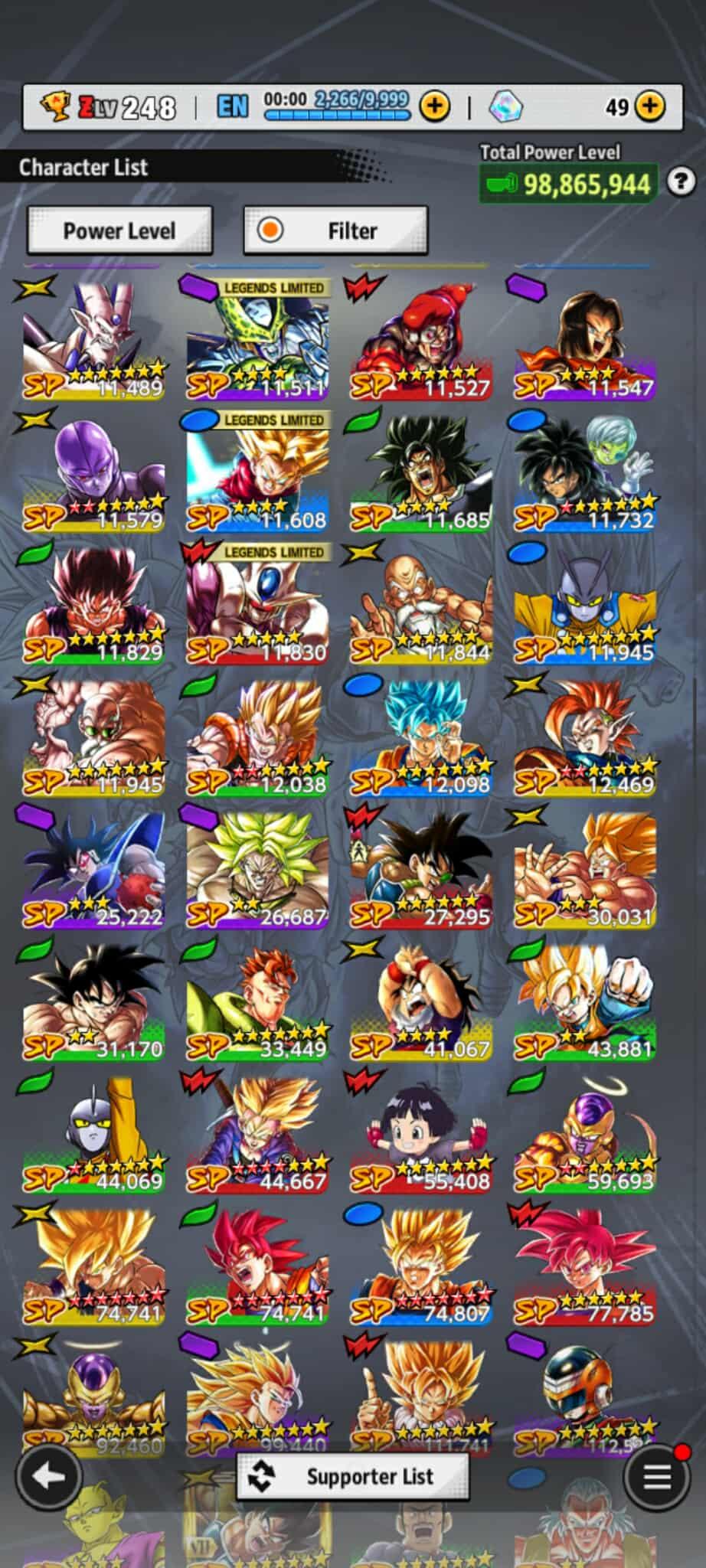Add crystals with the plus button beside 49
The image size is (706, 1568).
(650, 106)
